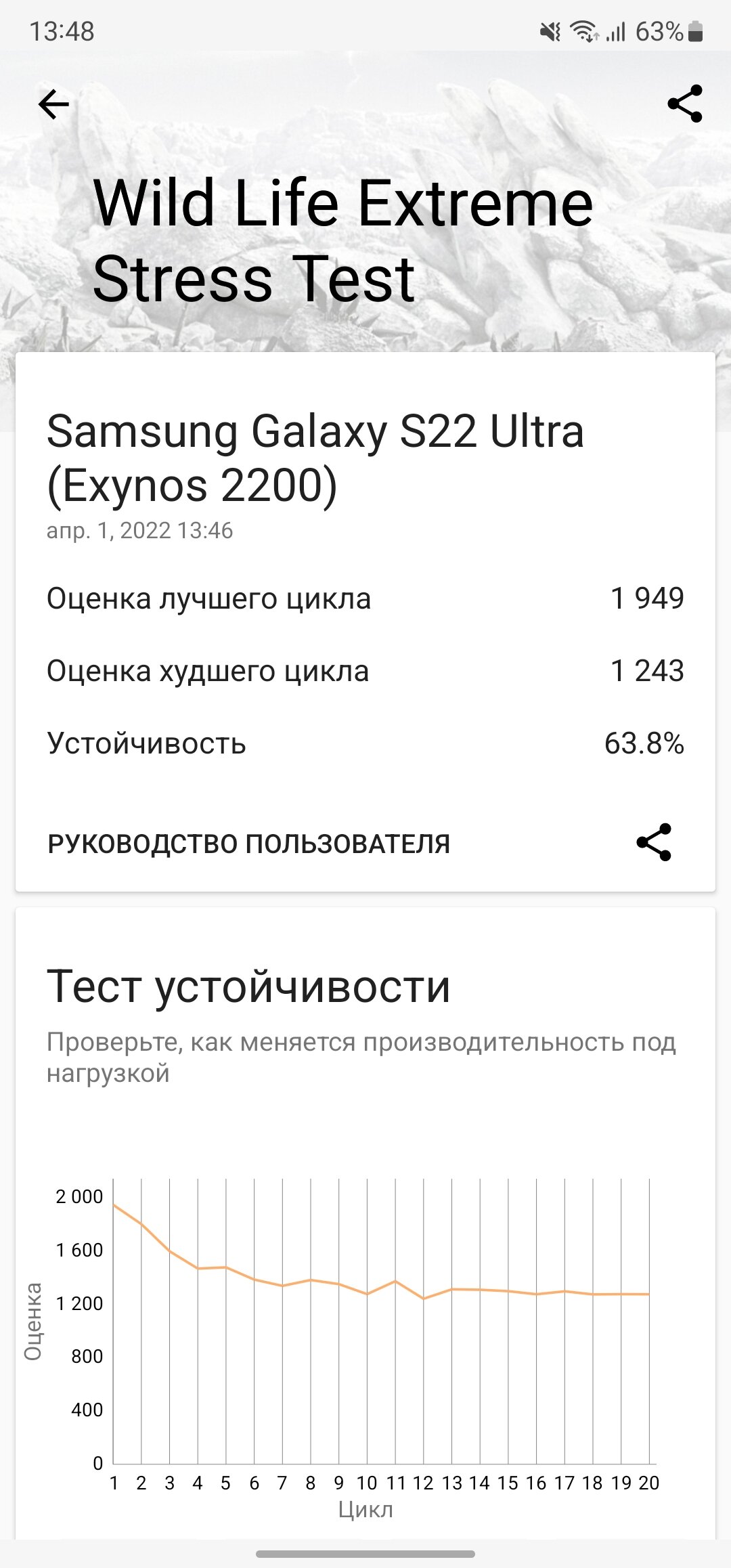The height and width of the screenshot is (1568, 731).
Task: Open РУКОВОДСТВО ПОЛЬЗОВАТЕЛЯ
Action: click(x=248, y=844)
